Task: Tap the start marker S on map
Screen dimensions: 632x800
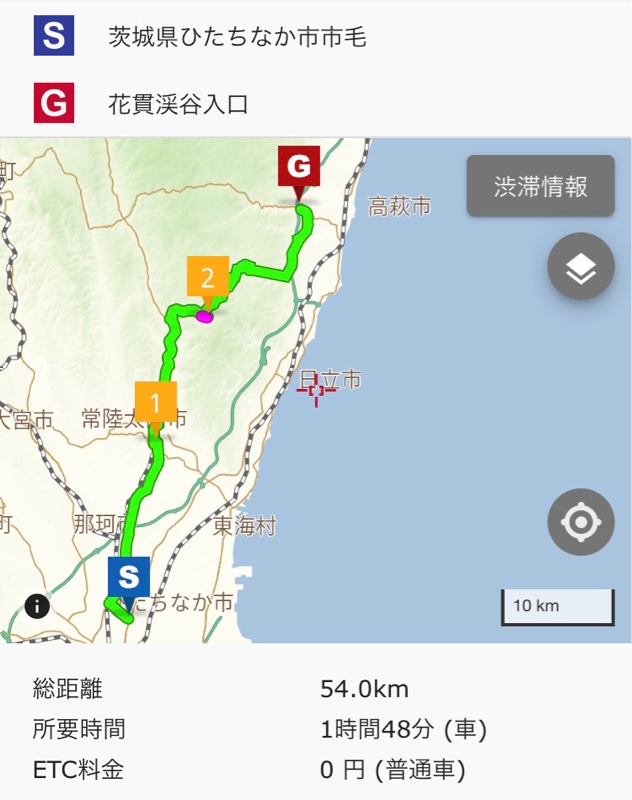Action: point(128,577)
